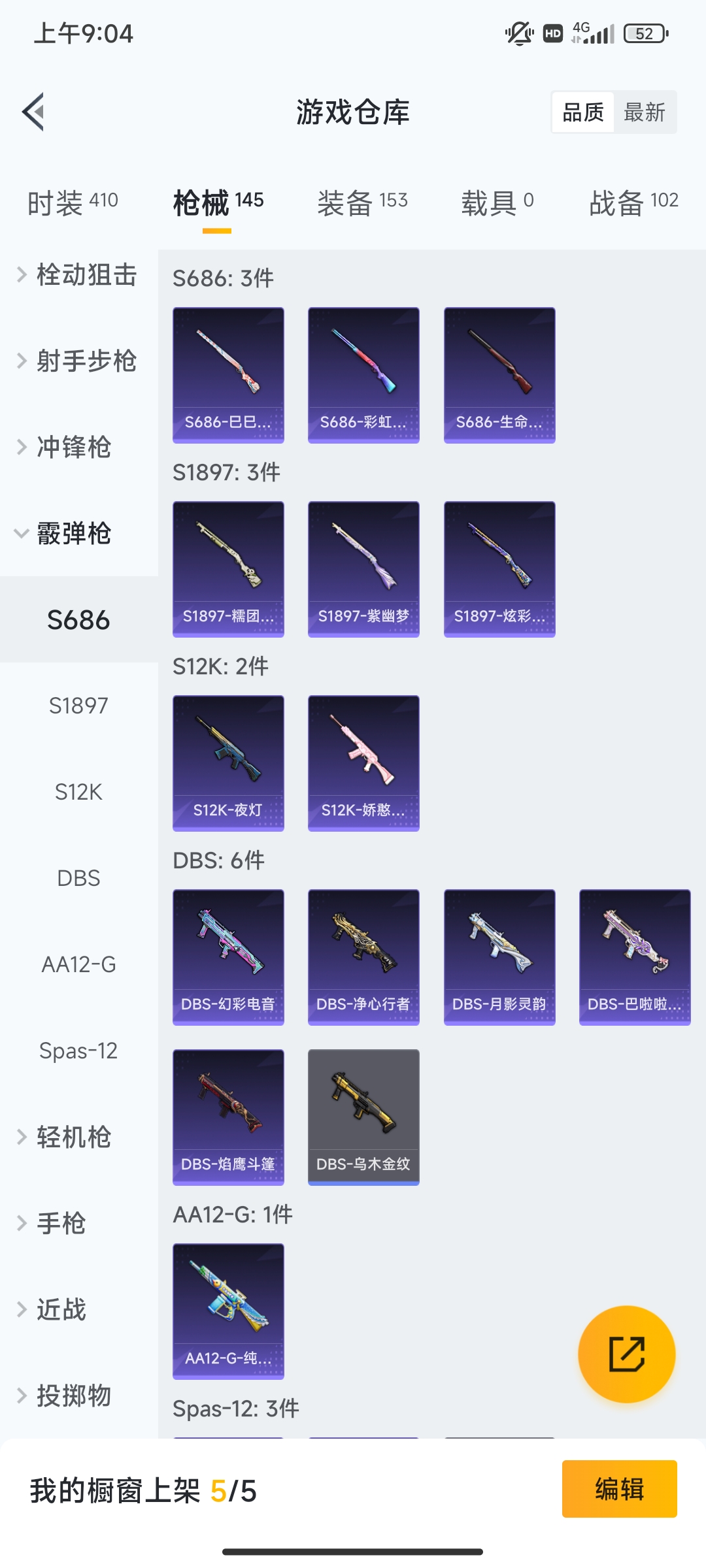This screenshot has height=1568, width=706.
Task: Open the DBS-乌木金纹 item
Action: 363,1117
